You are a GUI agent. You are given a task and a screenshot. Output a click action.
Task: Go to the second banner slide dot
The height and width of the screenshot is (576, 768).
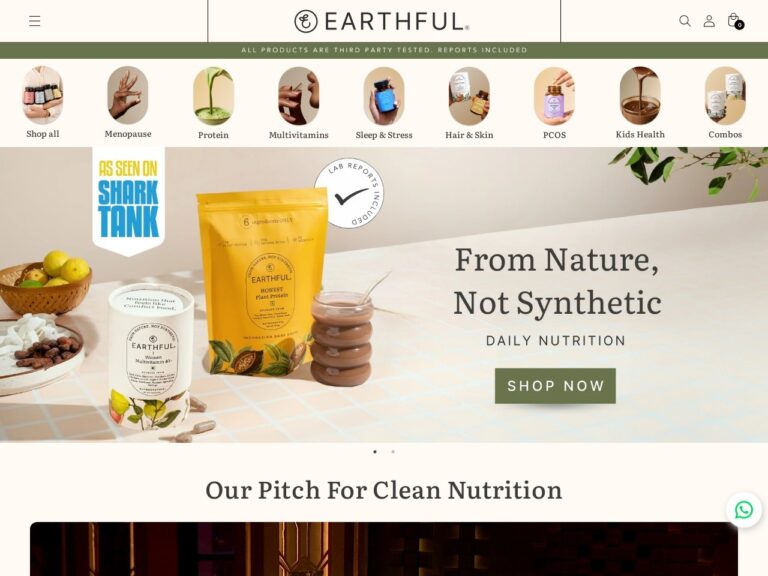tap(393, 452)
